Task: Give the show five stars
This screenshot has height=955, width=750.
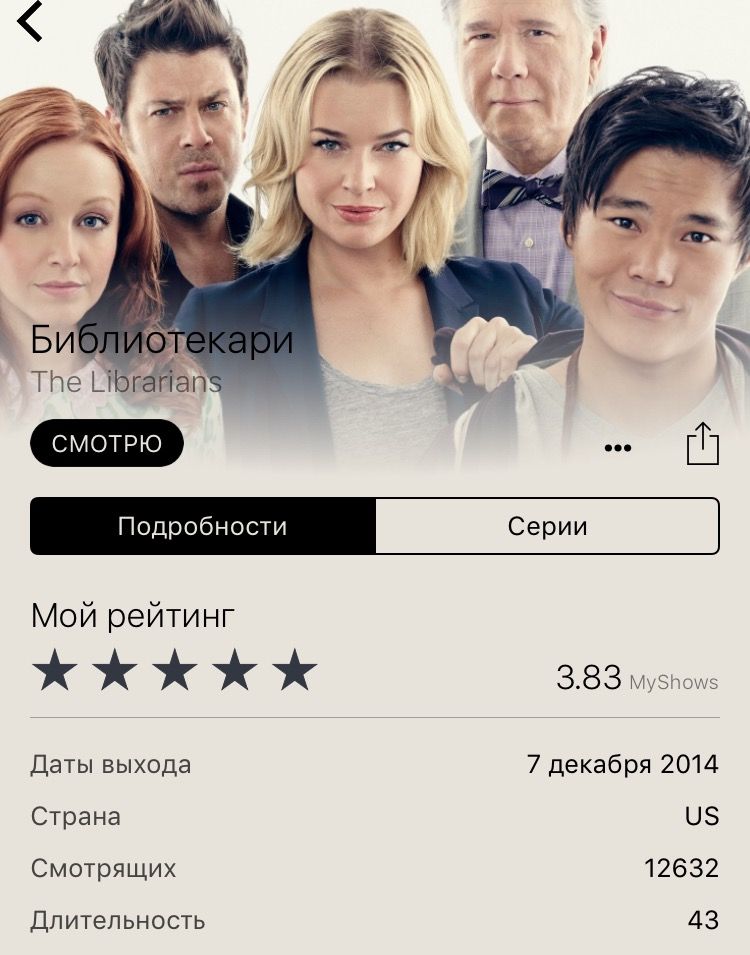Action: pos(295,671)
